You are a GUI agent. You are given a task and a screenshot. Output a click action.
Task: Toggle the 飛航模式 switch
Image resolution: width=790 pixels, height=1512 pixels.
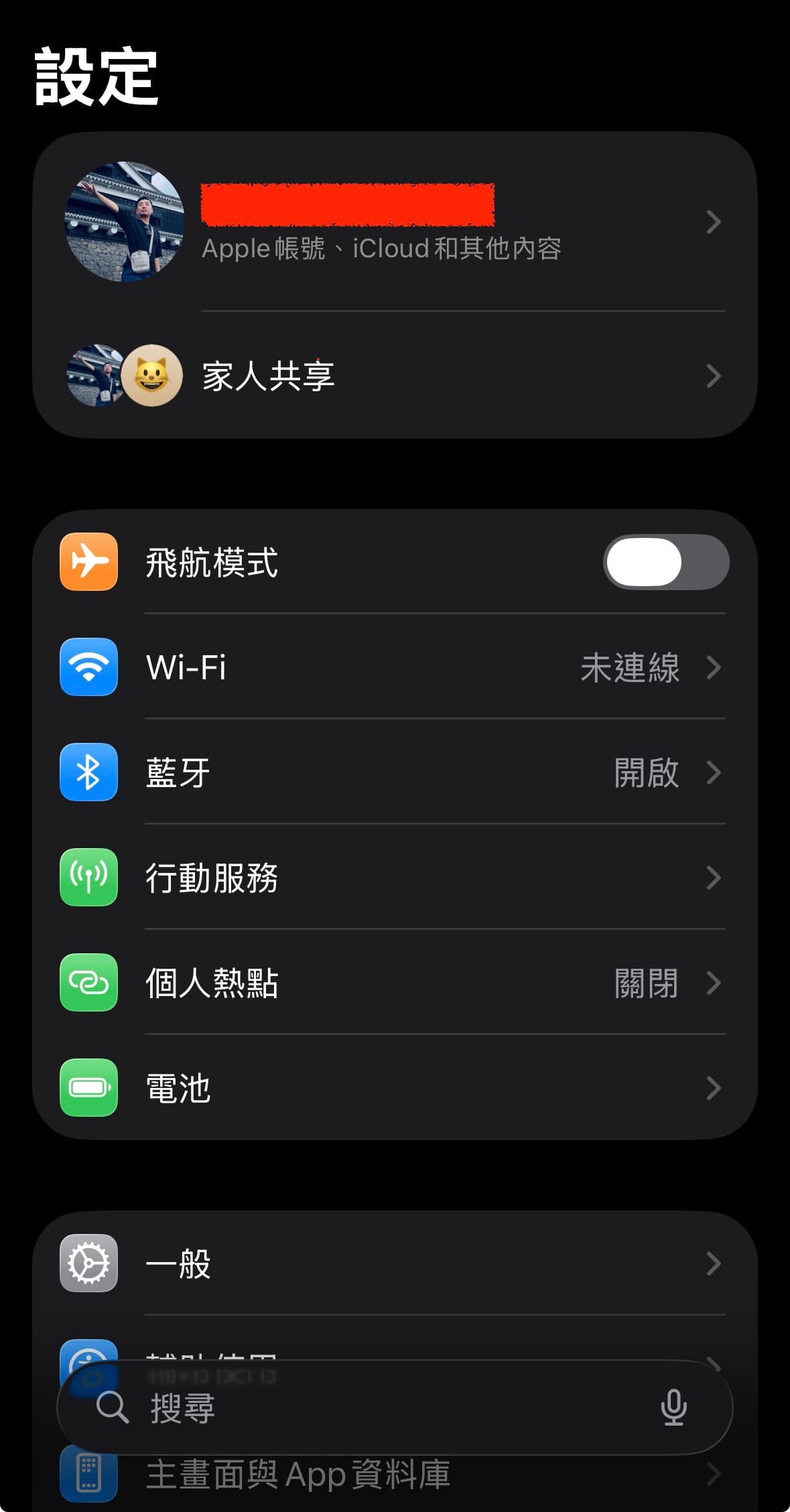tap(665, 562)
